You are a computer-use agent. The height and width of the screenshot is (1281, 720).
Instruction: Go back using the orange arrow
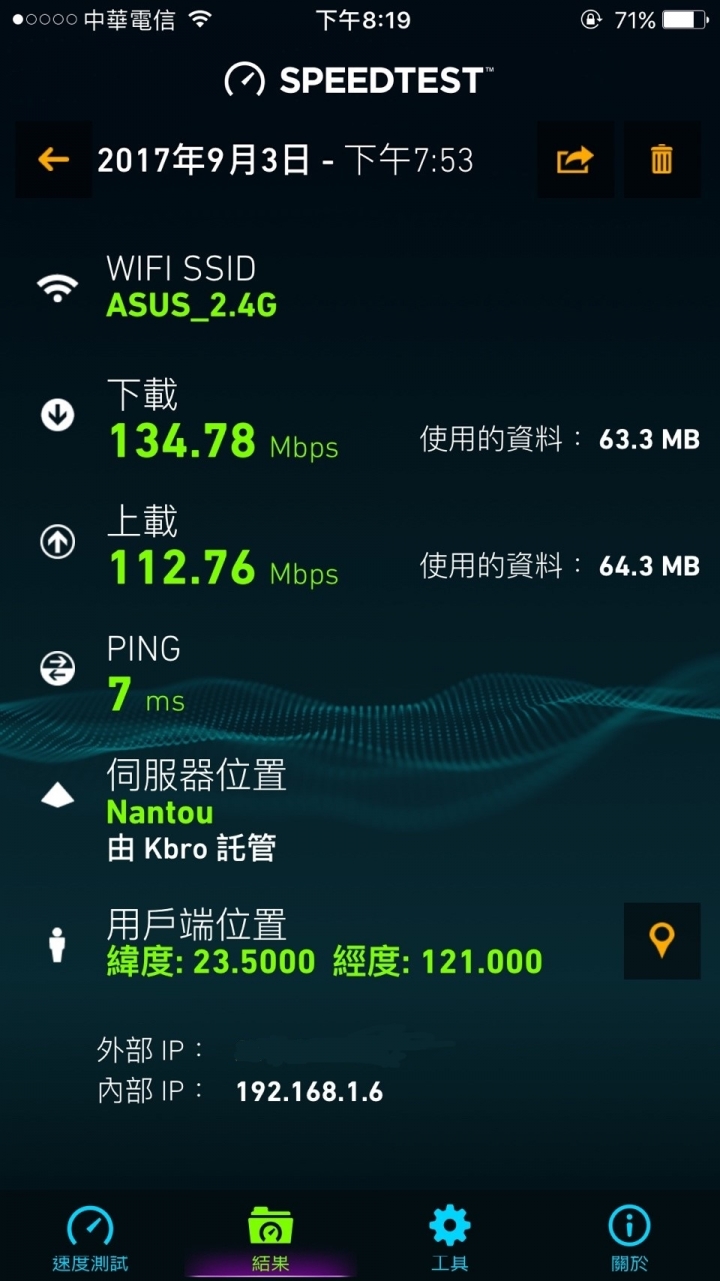coord(53,159)
